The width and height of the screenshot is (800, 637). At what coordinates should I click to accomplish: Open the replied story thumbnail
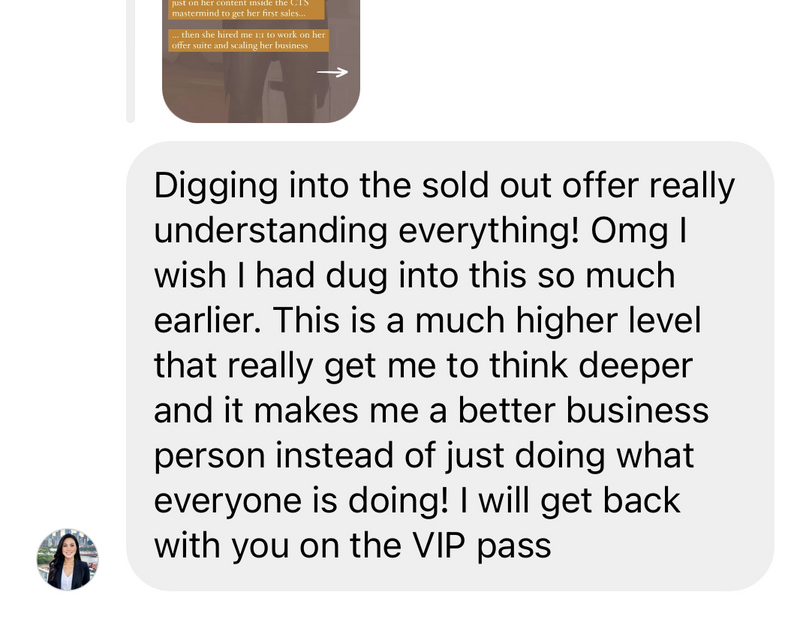pyautogui.click(x=260, y=60)
